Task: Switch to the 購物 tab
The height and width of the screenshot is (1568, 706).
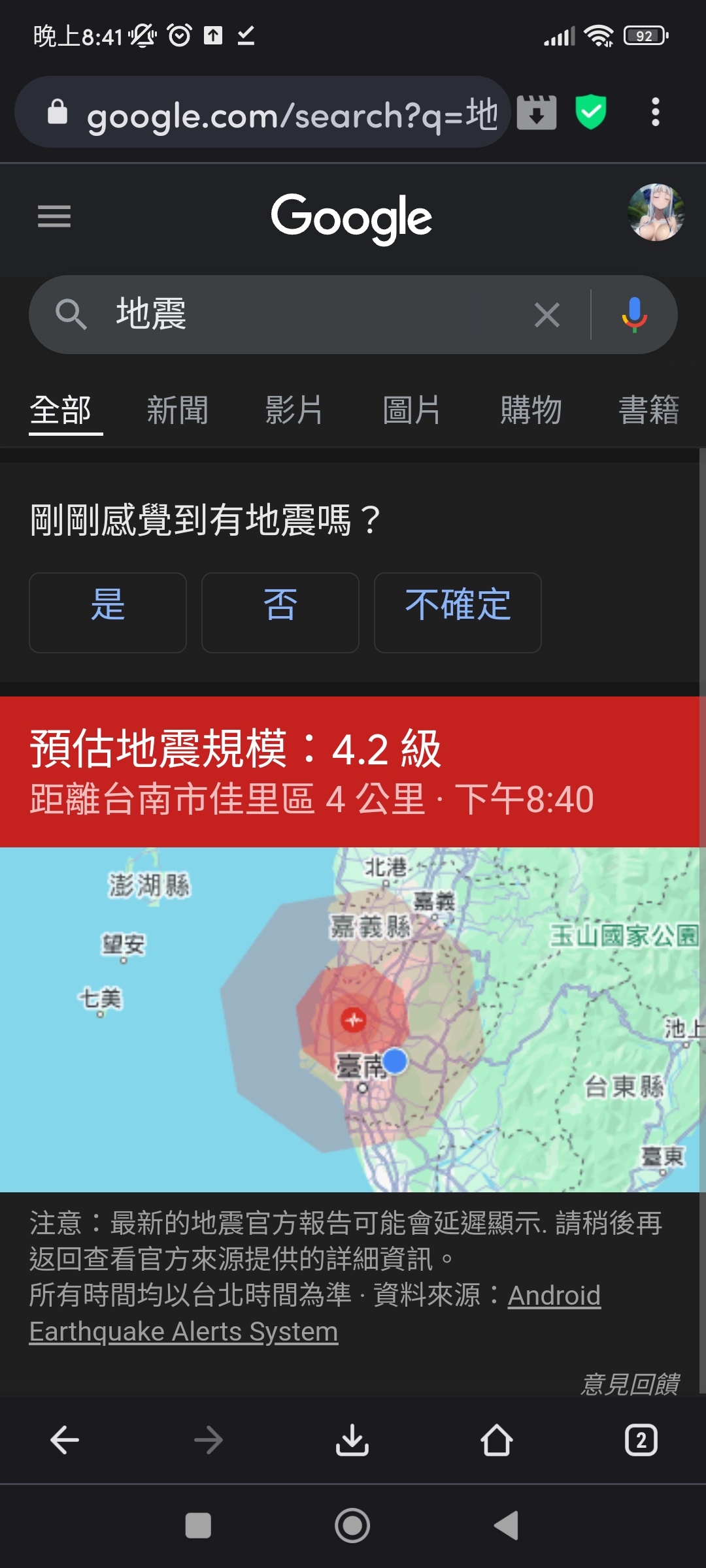Action: click(x=531, y=410)
